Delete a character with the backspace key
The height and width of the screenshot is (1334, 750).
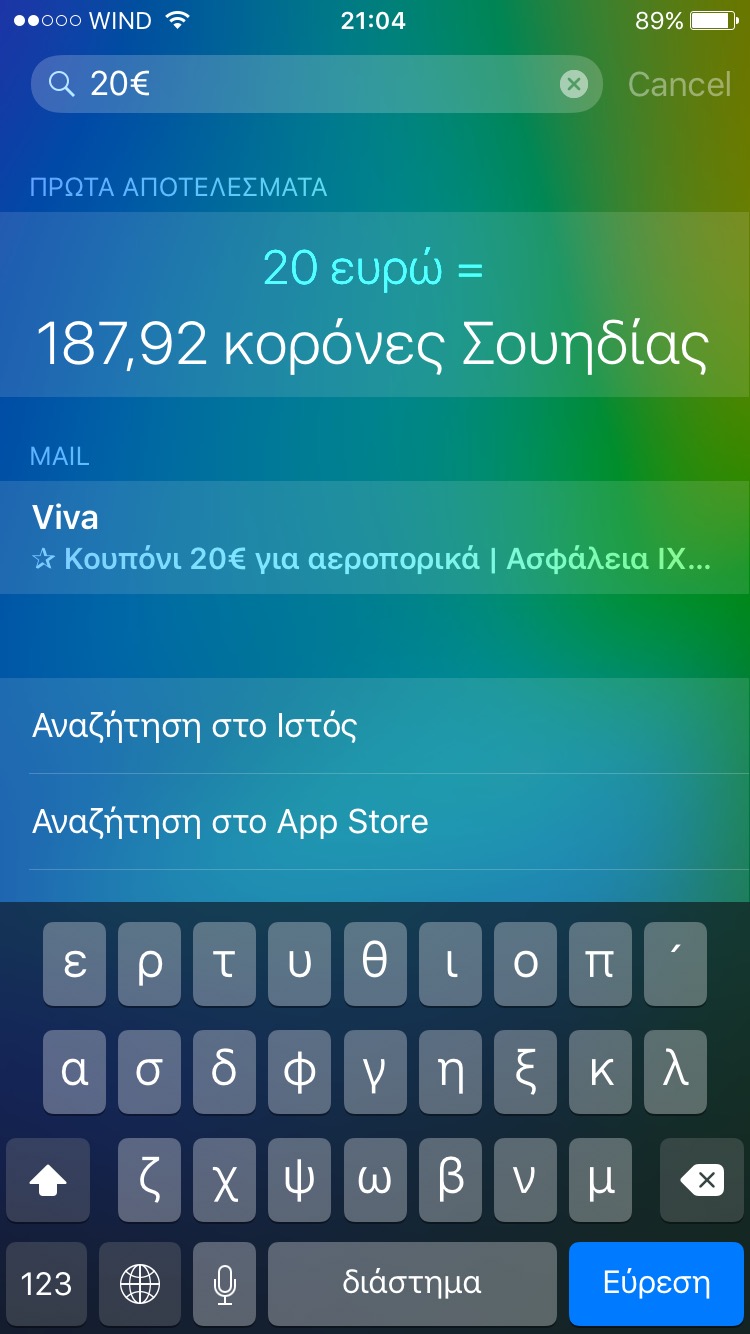point(702,1181)
